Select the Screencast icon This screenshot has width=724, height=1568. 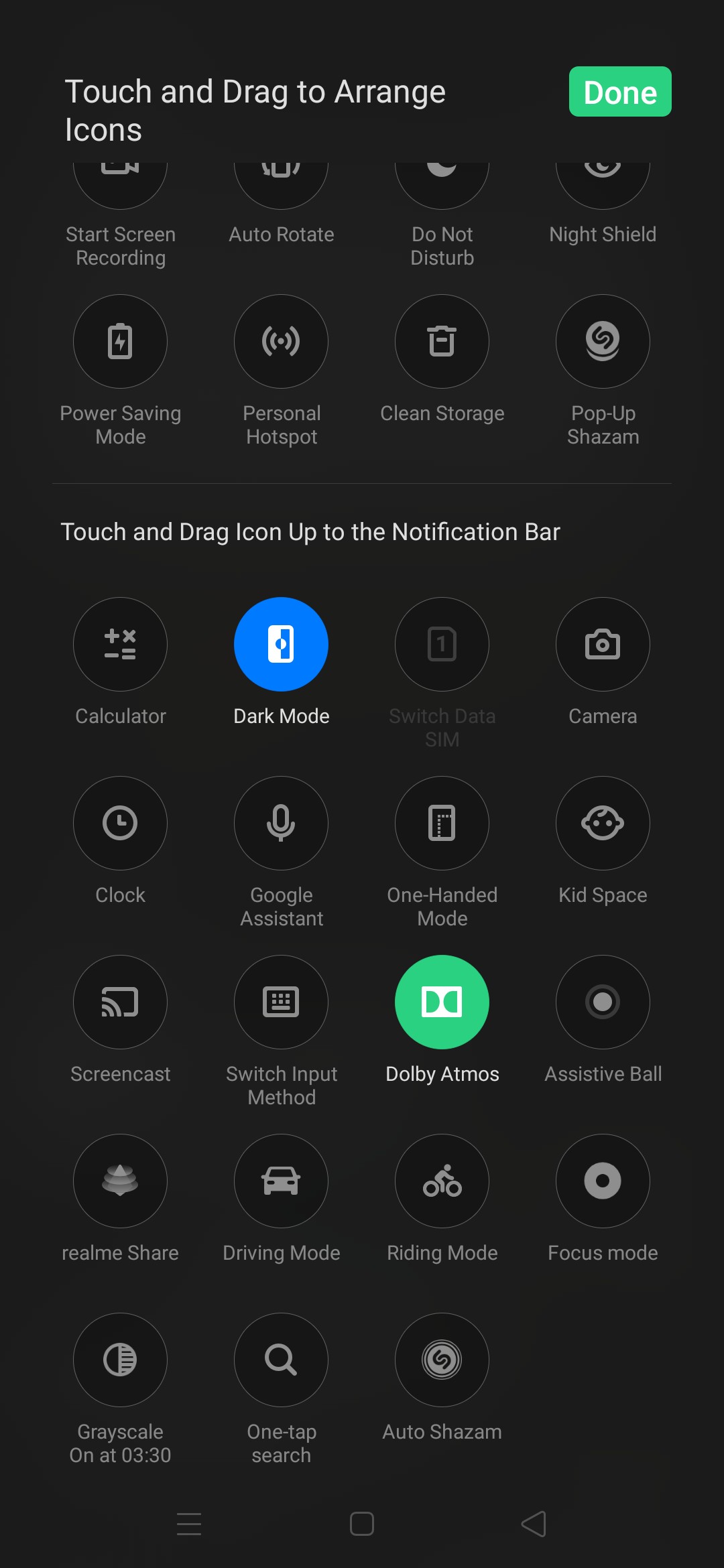[120, 1002]
